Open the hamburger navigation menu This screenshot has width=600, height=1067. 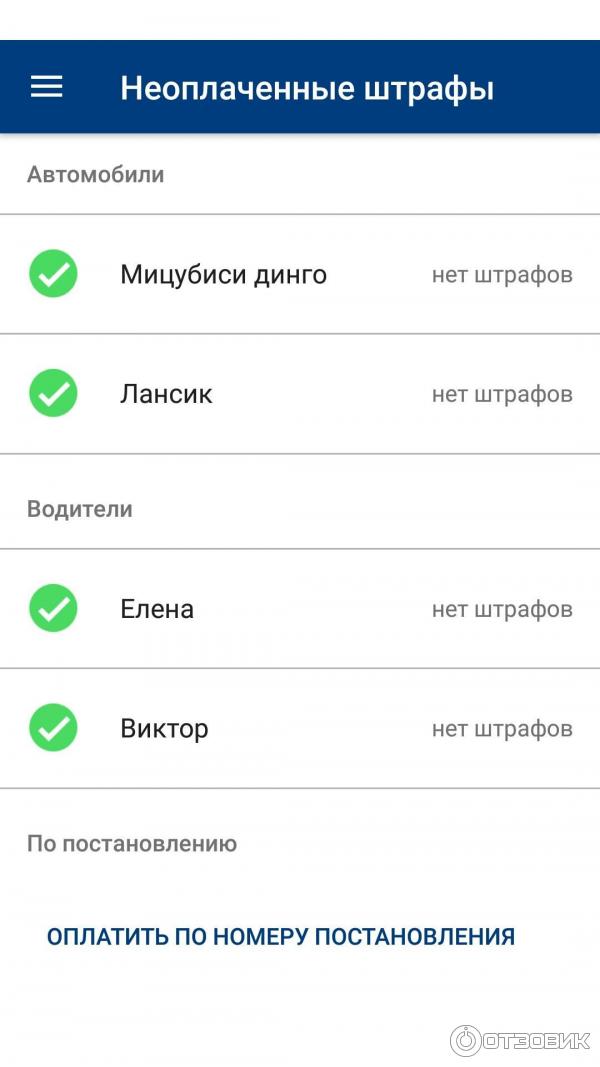[x=47, y=88]
